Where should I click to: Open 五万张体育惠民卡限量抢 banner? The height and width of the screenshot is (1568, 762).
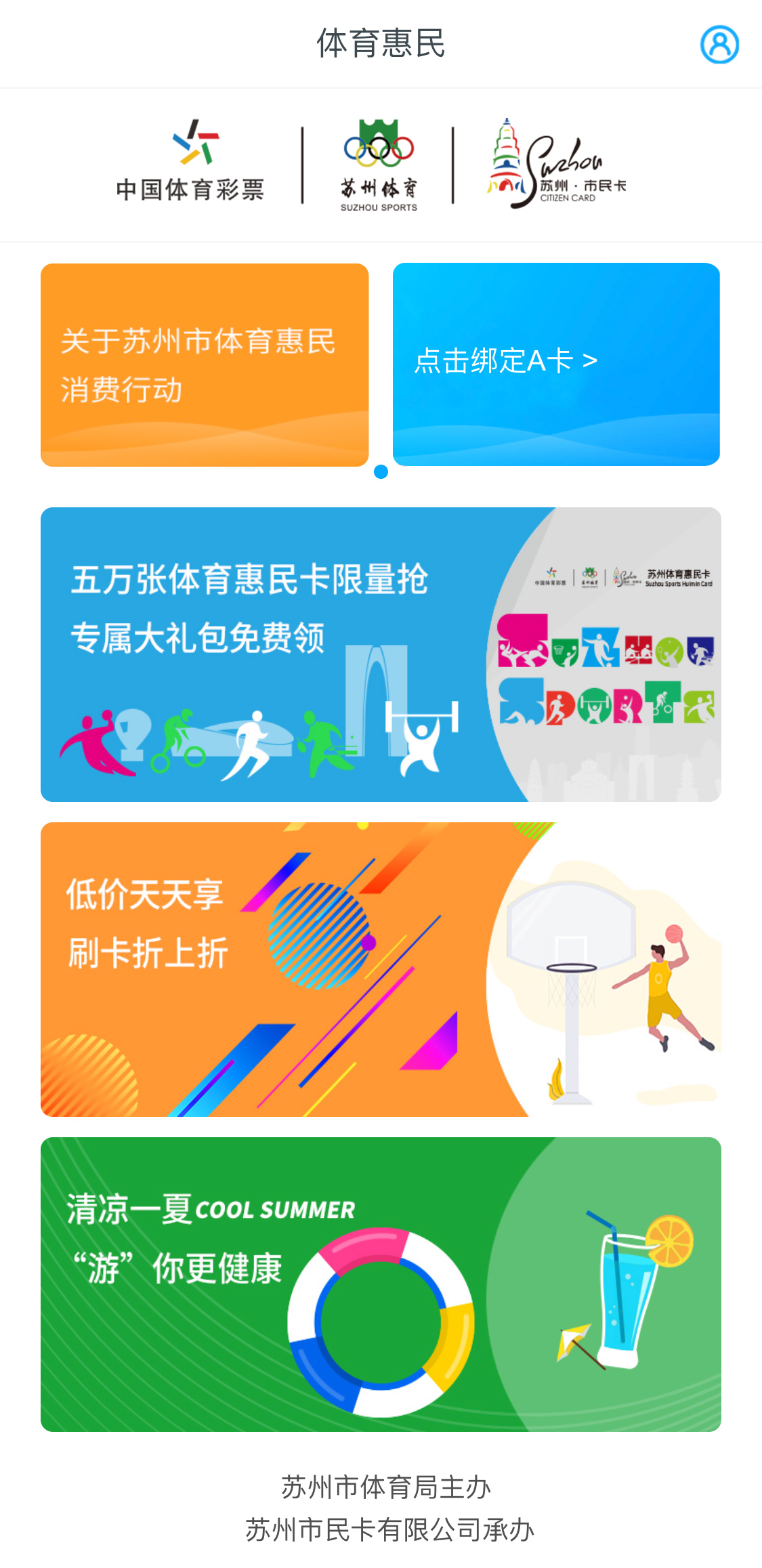click(x=381, y=654)
